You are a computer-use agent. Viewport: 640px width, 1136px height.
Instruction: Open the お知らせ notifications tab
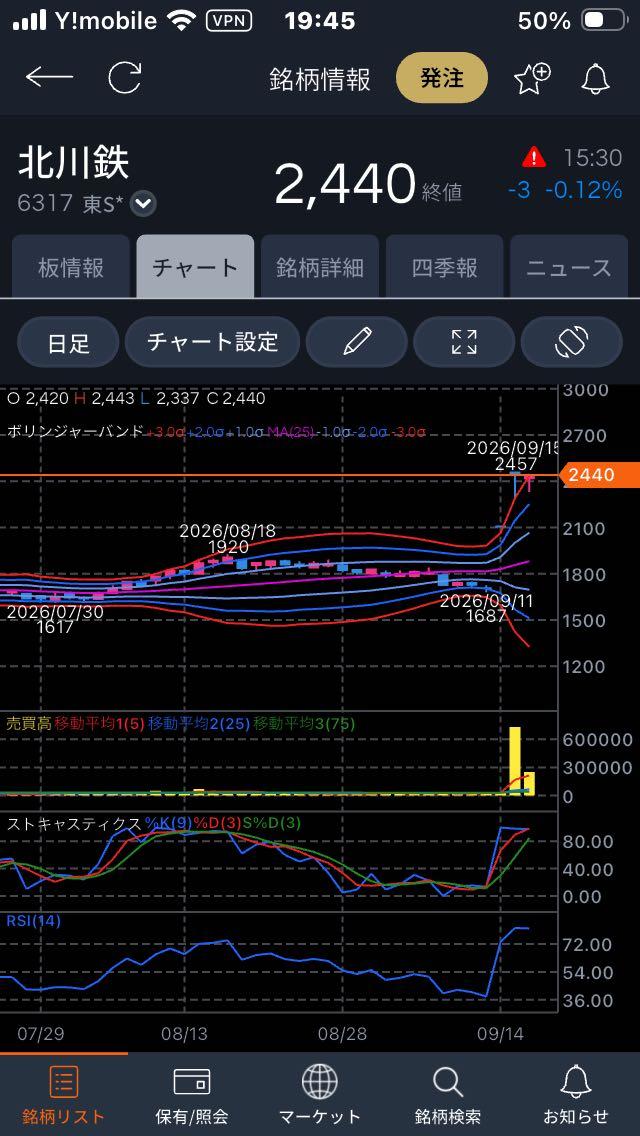coord(575,1094)
